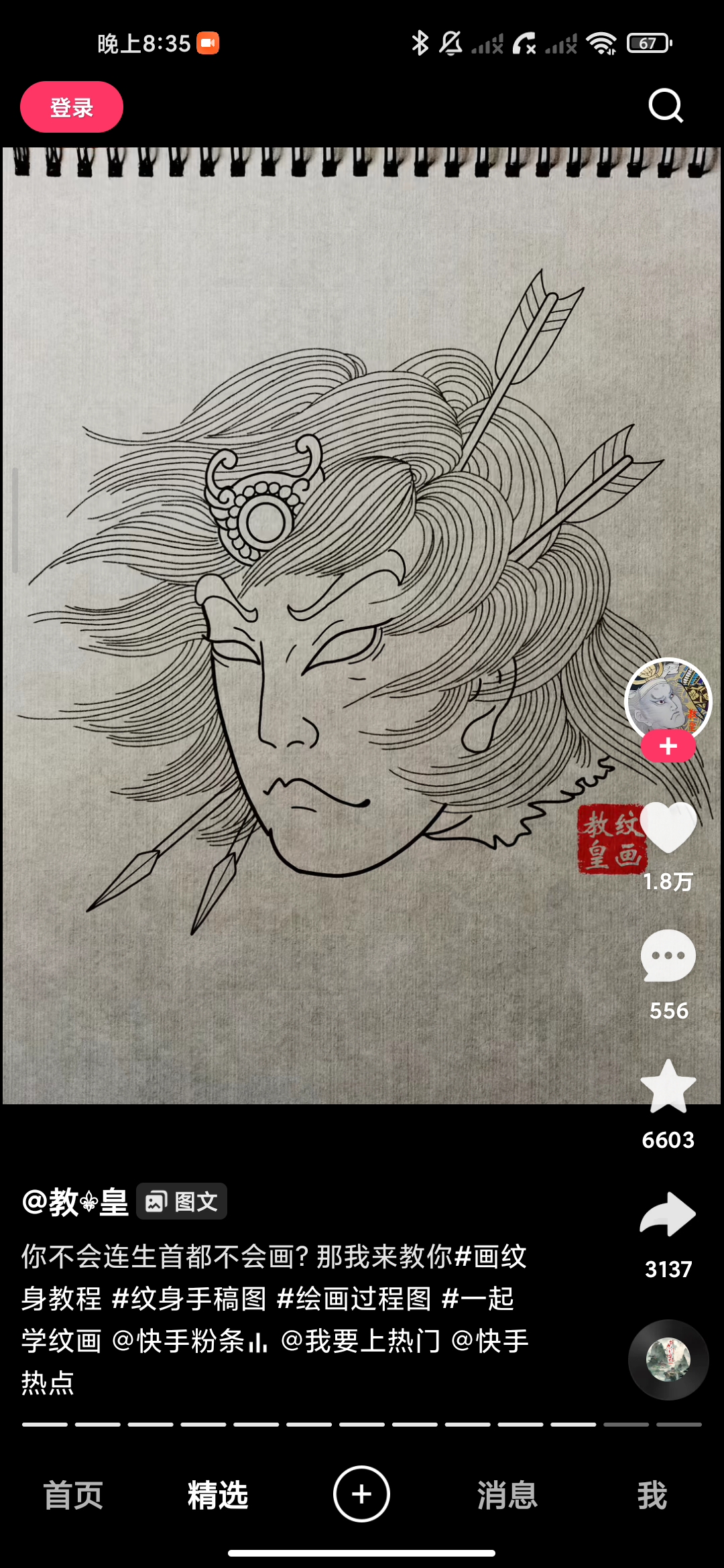Follow the creator with the plus button

pyautogui.click(x=668, y=746)
